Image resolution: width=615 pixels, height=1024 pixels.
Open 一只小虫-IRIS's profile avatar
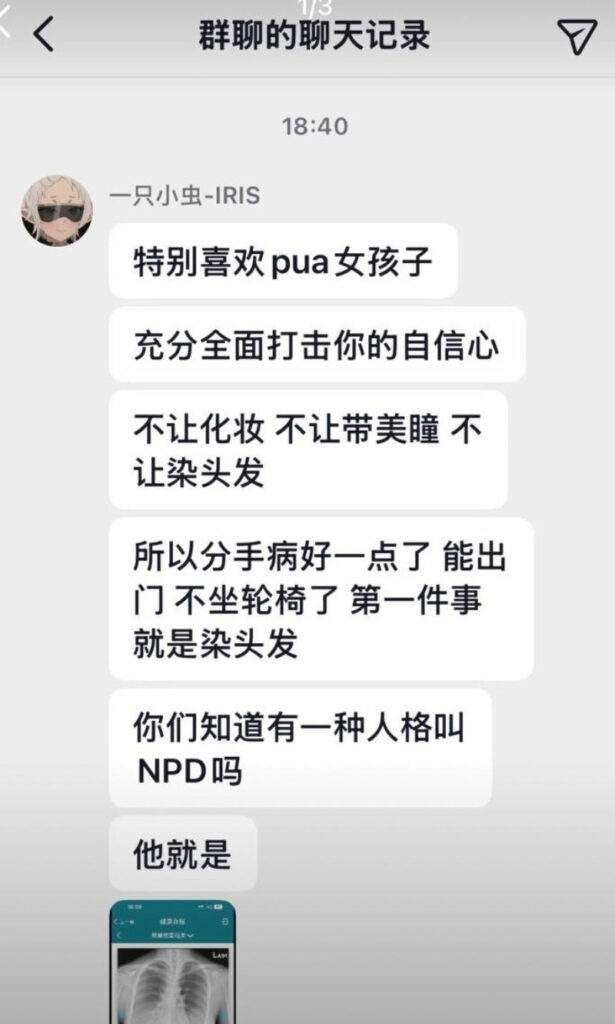(57, 212)
